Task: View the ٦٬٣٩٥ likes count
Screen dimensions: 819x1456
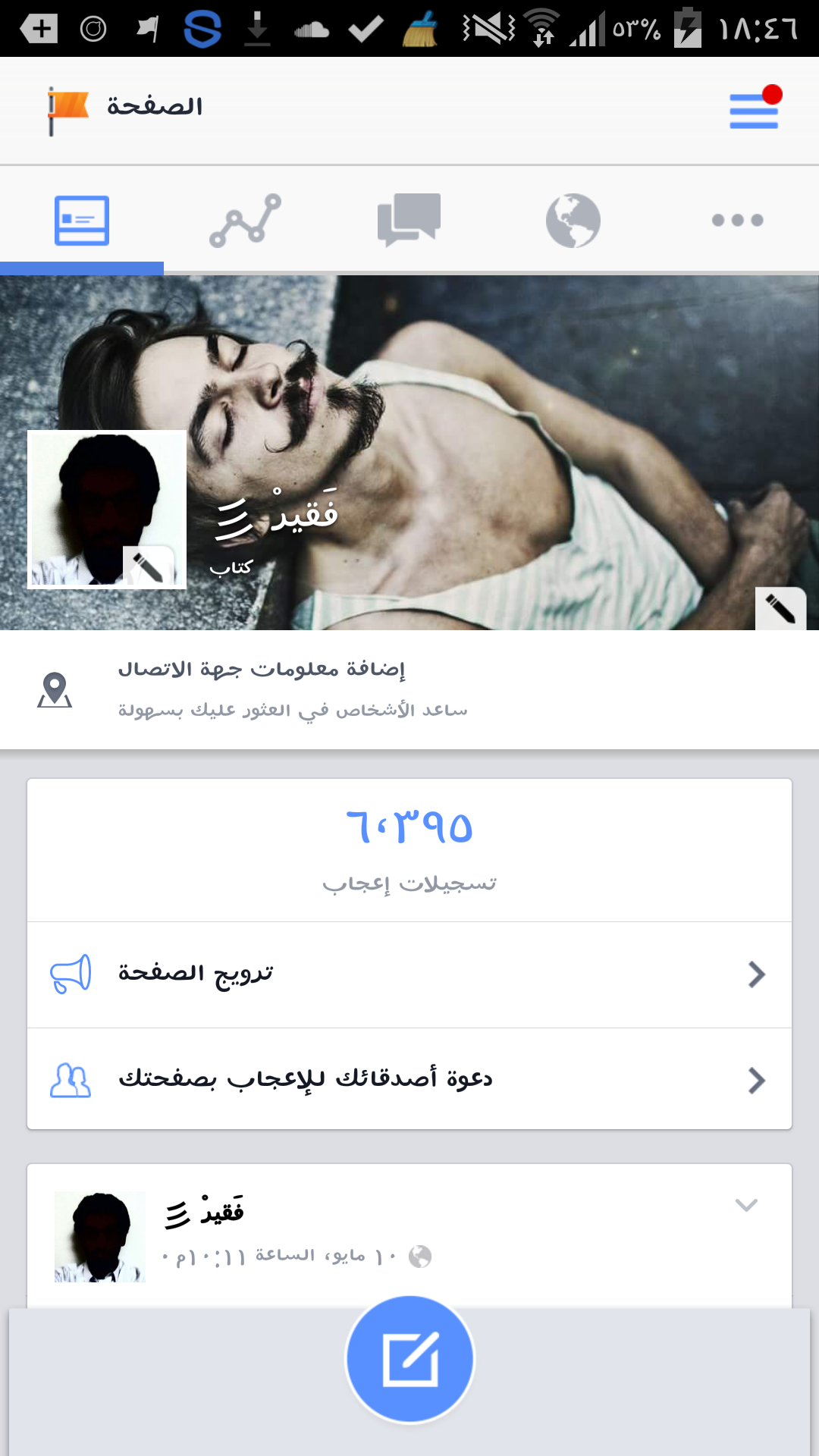Action: click(409, 826)
